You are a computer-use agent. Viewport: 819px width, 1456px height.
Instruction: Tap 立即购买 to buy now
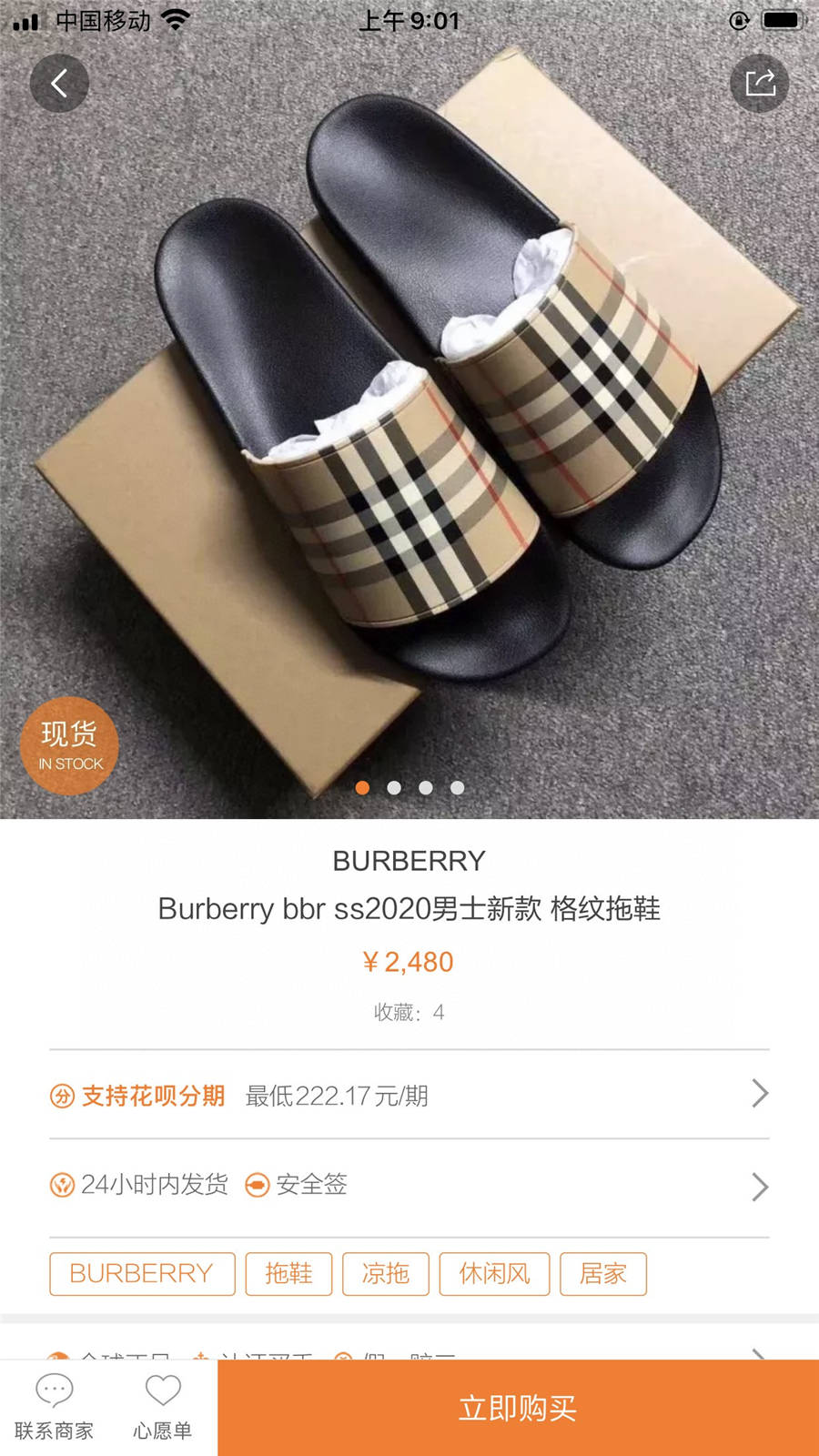point(518,1408)
